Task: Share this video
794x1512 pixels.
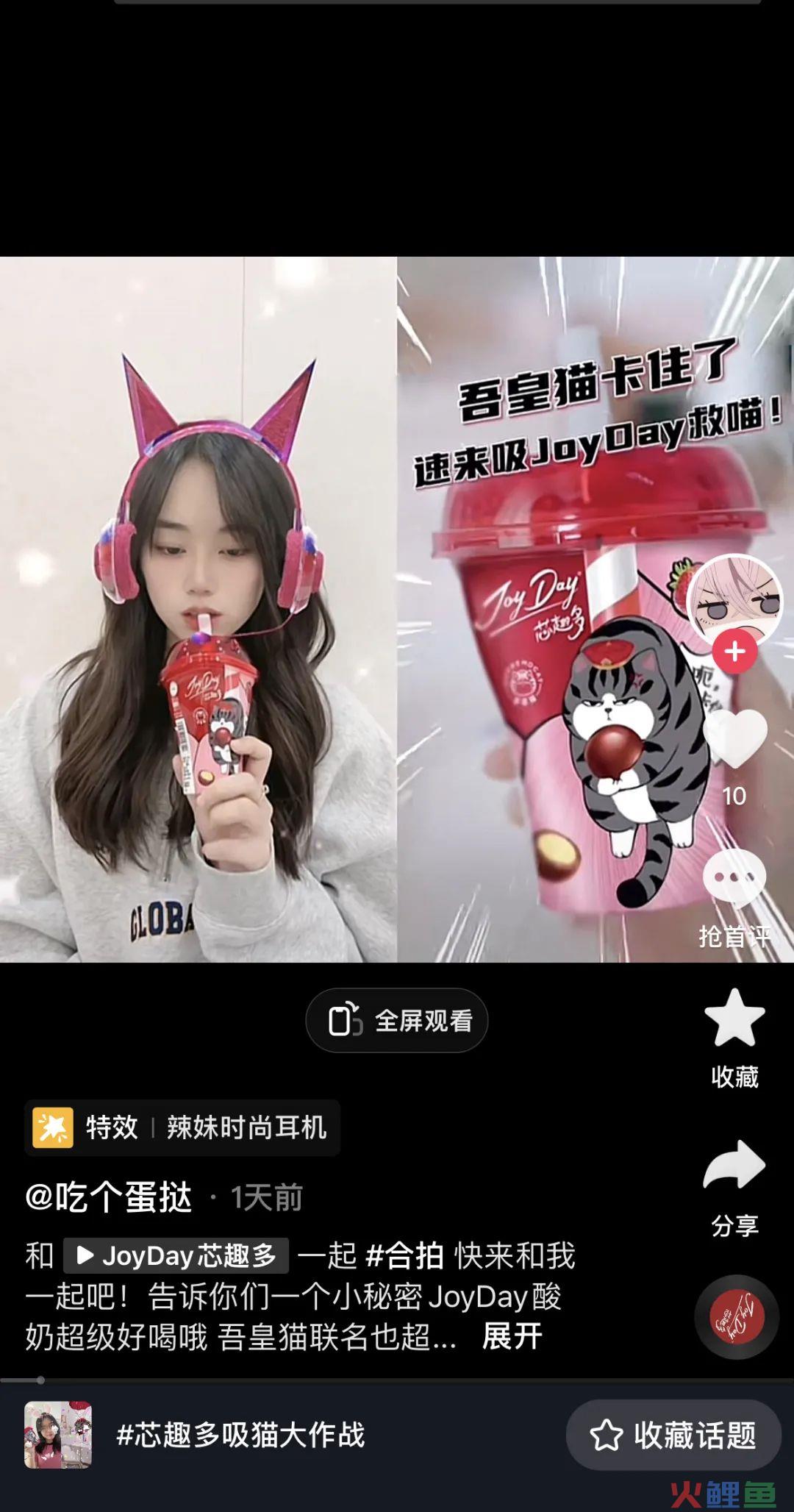Action: pyautogui.click(x=734, y=1166)
